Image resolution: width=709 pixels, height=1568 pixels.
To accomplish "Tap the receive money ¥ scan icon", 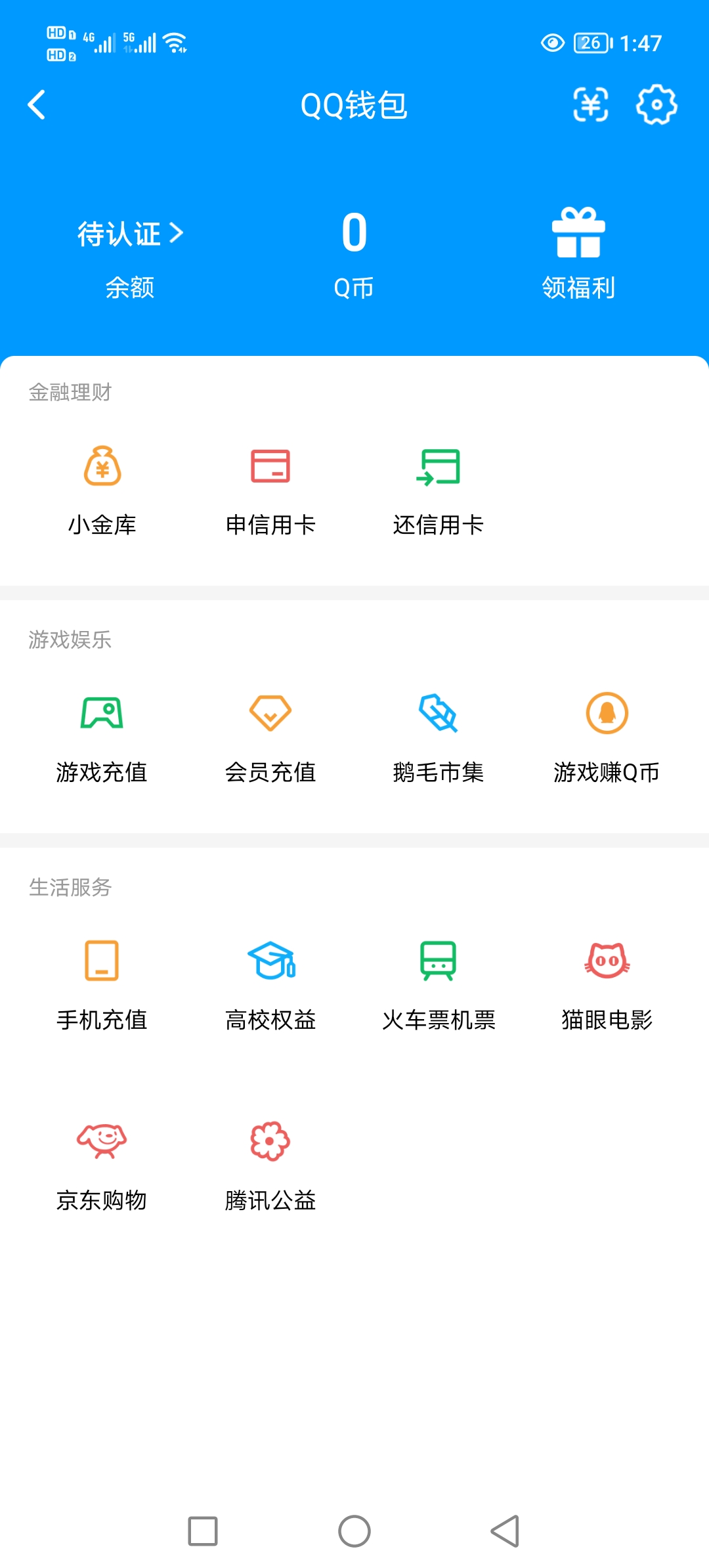I will (590, 105).
